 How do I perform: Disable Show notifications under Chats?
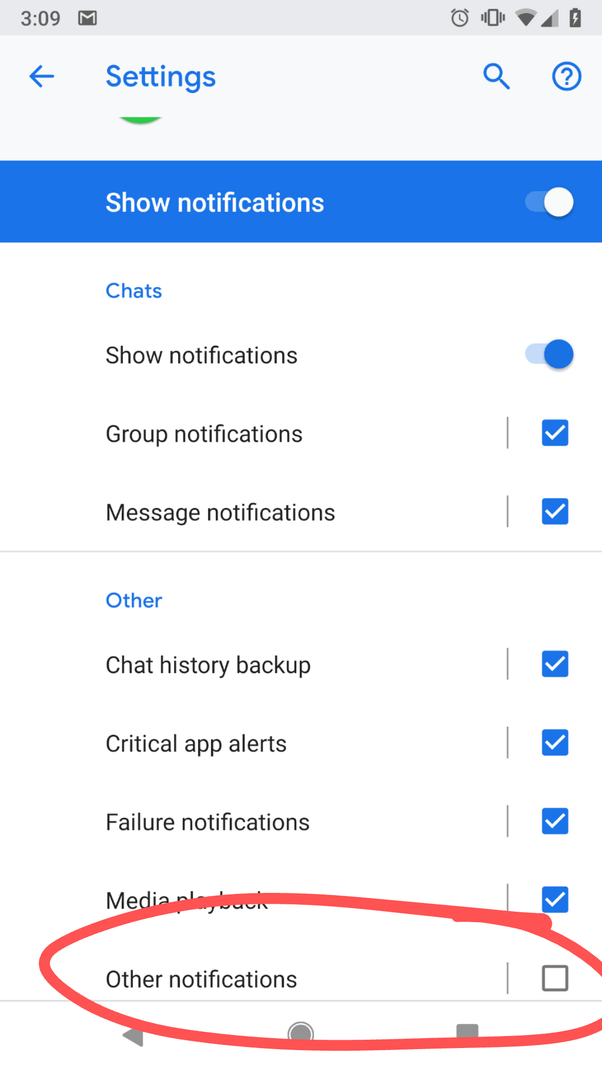click(x=549, y=355)
